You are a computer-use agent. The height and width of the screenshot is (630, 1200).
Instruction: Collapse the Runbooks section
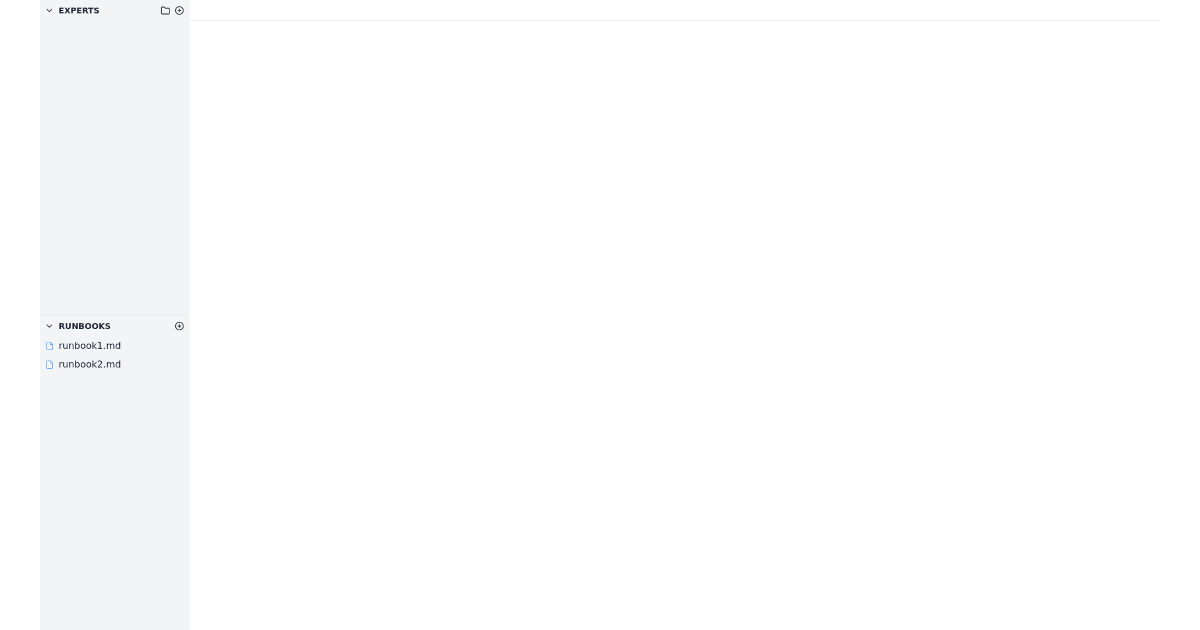click(x=49, y=326)
